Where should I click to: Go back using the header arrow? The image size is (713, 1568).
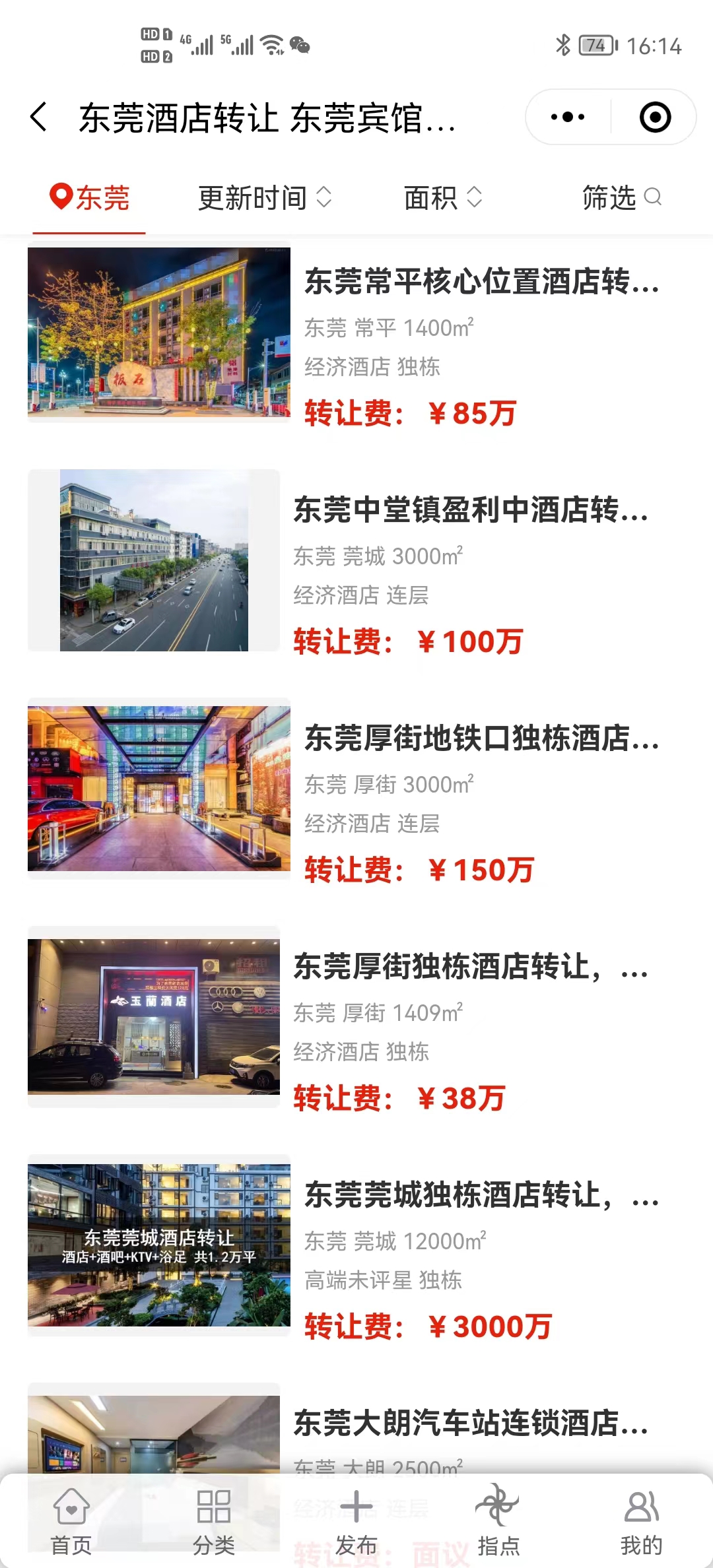click(x=40, y=117)
